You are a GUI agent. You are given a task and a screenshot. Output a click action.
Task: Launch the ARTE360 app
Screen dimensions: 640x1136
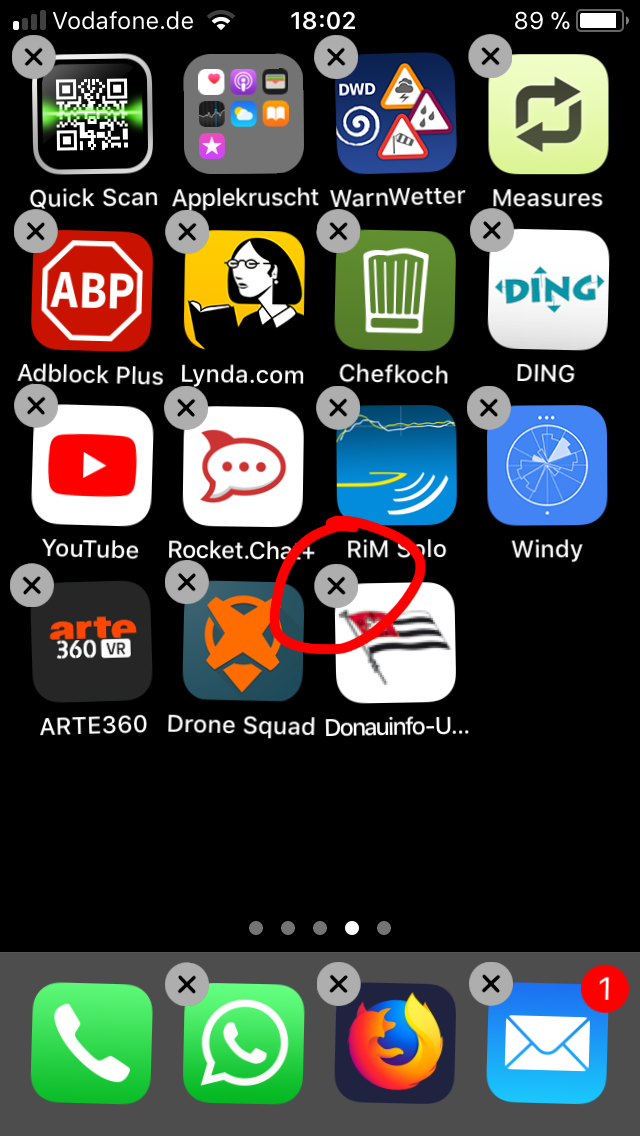coord(93,642)
